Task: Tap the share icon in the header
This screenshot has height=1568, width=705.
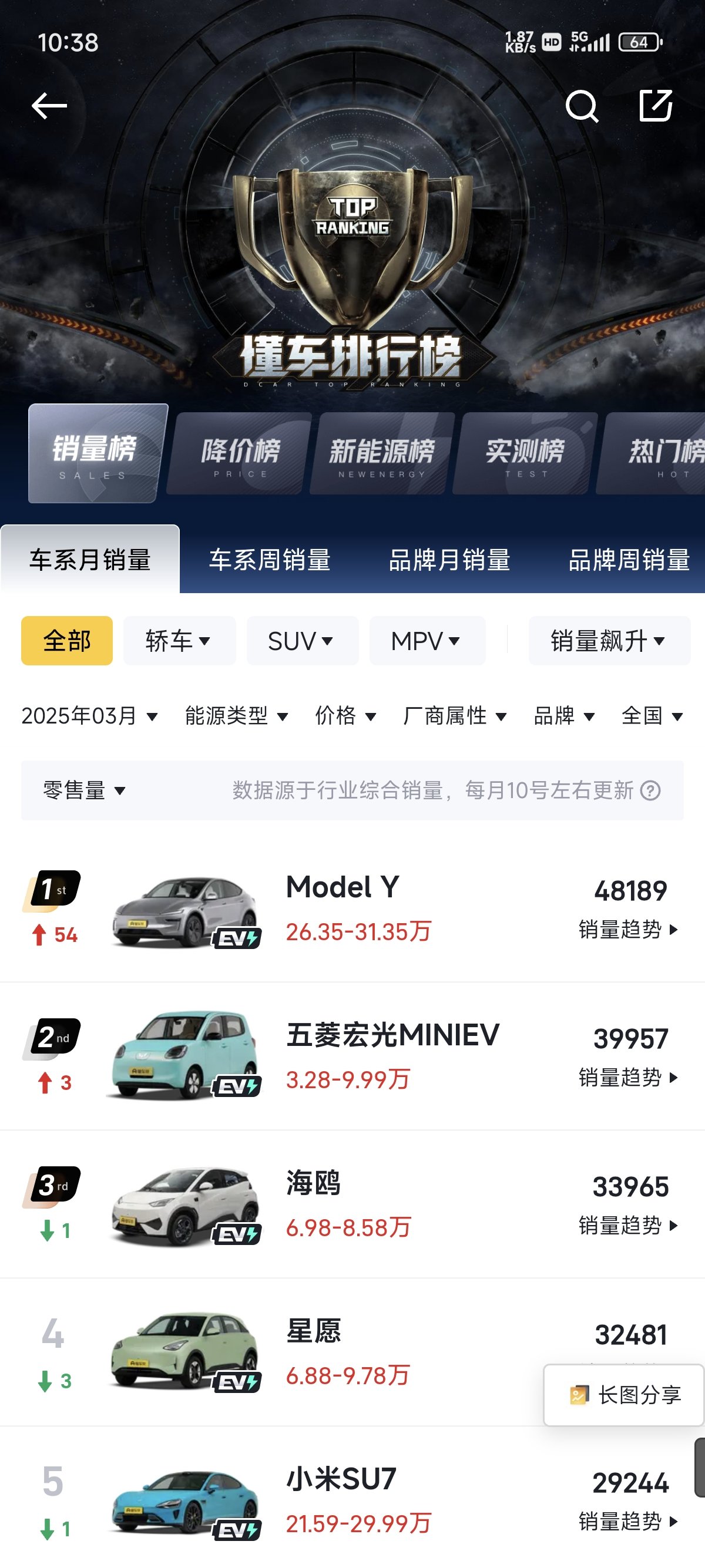Action: pyautogui.click(x=656, y=105)
